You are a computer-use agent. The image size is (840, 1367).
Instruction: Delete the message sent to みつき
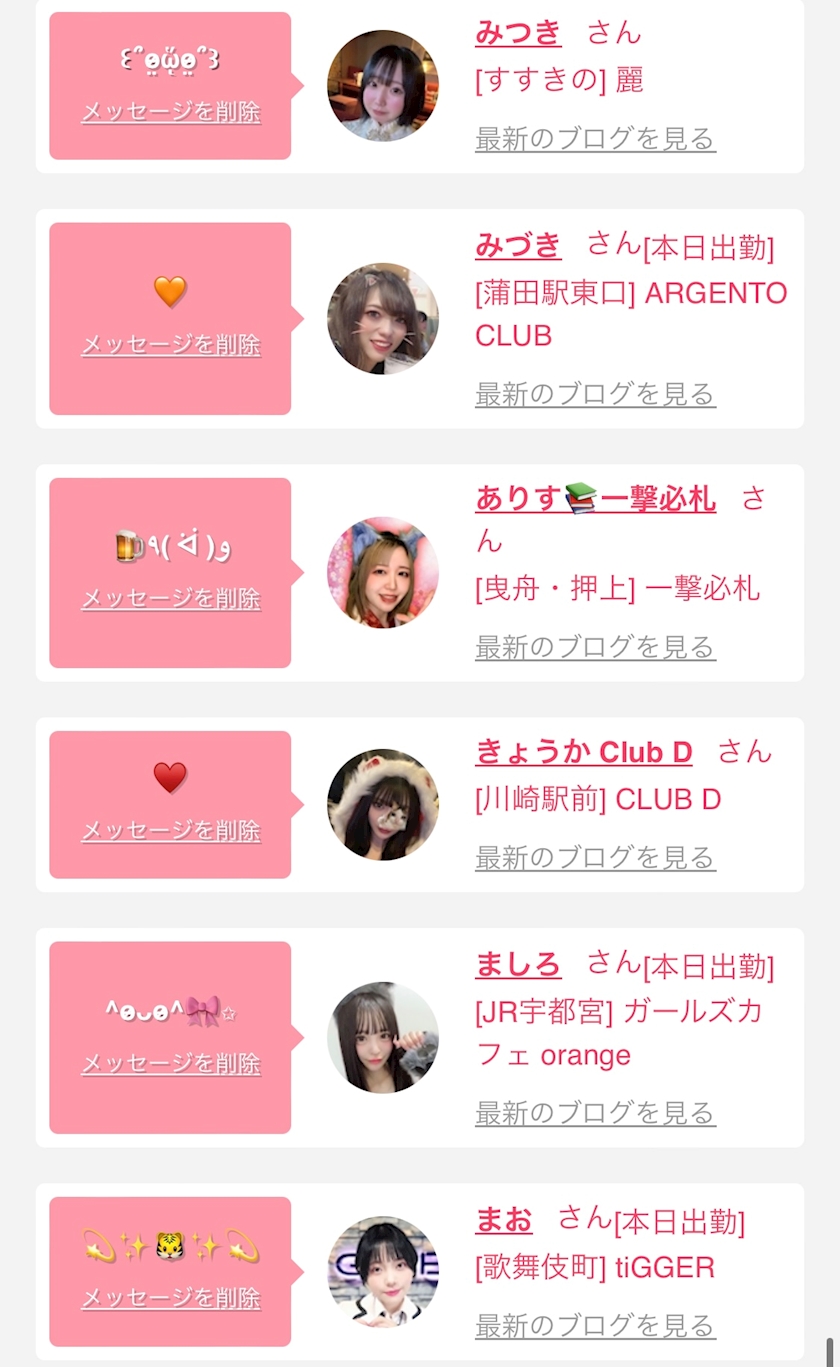171,112
